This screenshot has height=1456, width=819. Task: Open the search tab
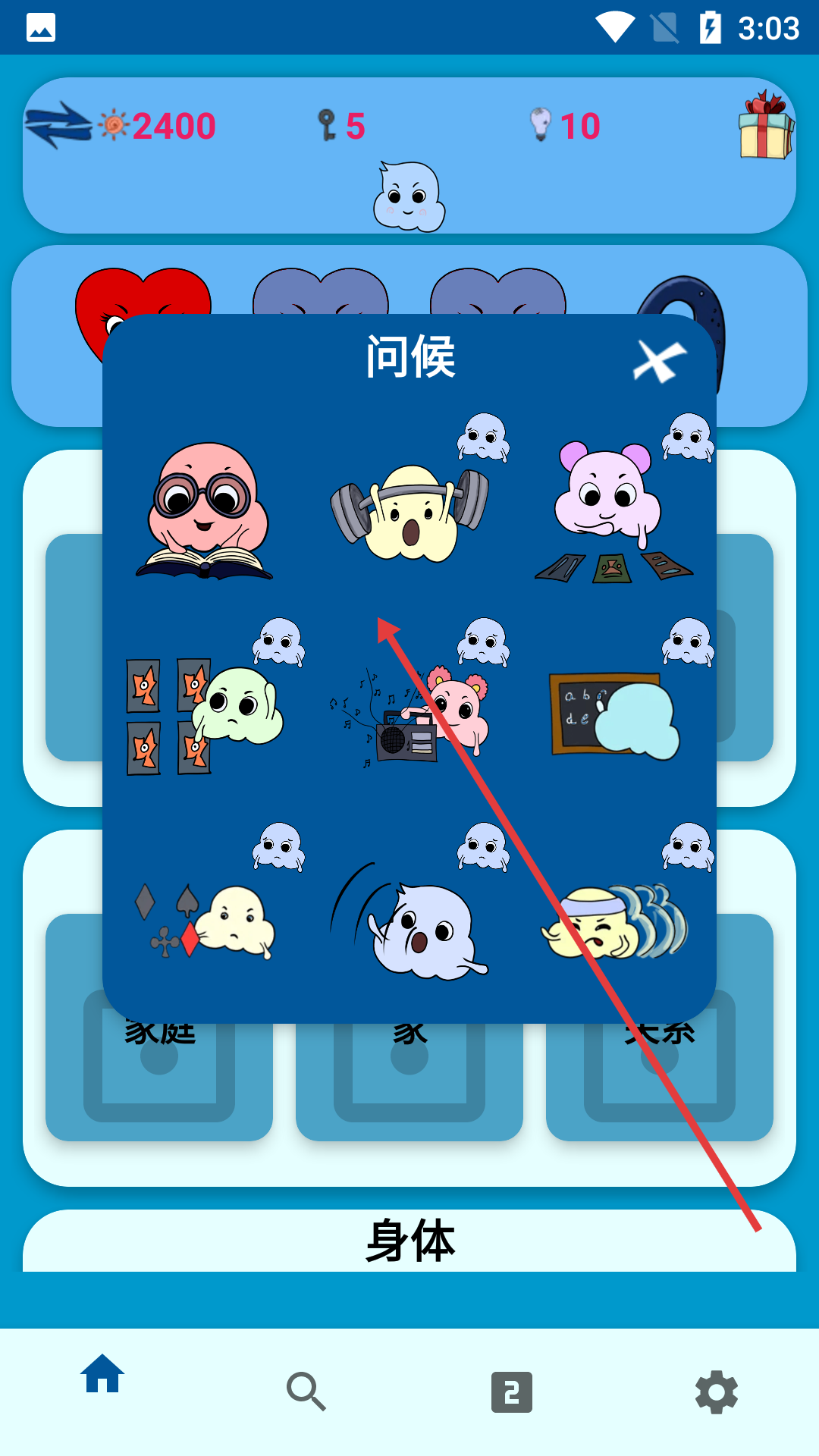click(306, 1392)
